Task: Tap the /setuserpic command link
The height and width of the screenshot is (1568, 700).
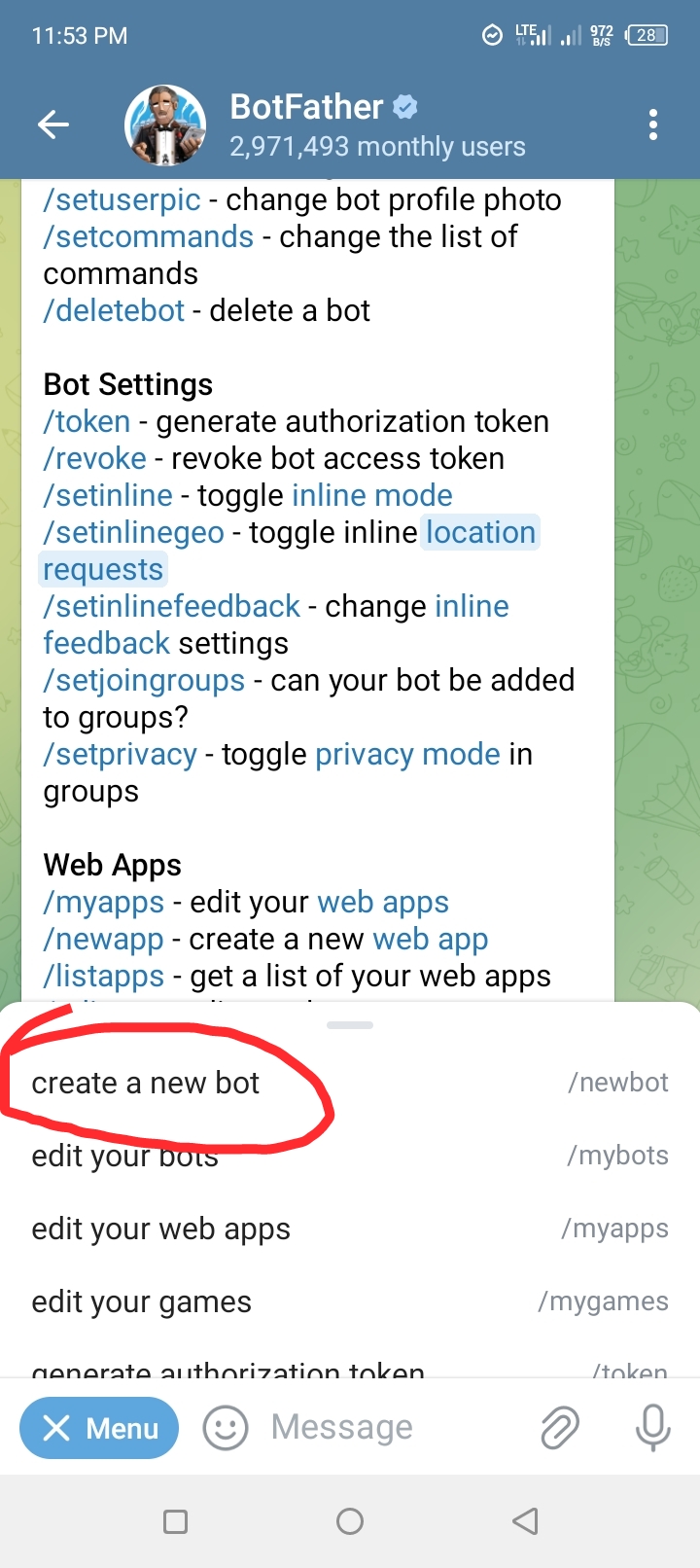Action: click(x=122, y=200)
